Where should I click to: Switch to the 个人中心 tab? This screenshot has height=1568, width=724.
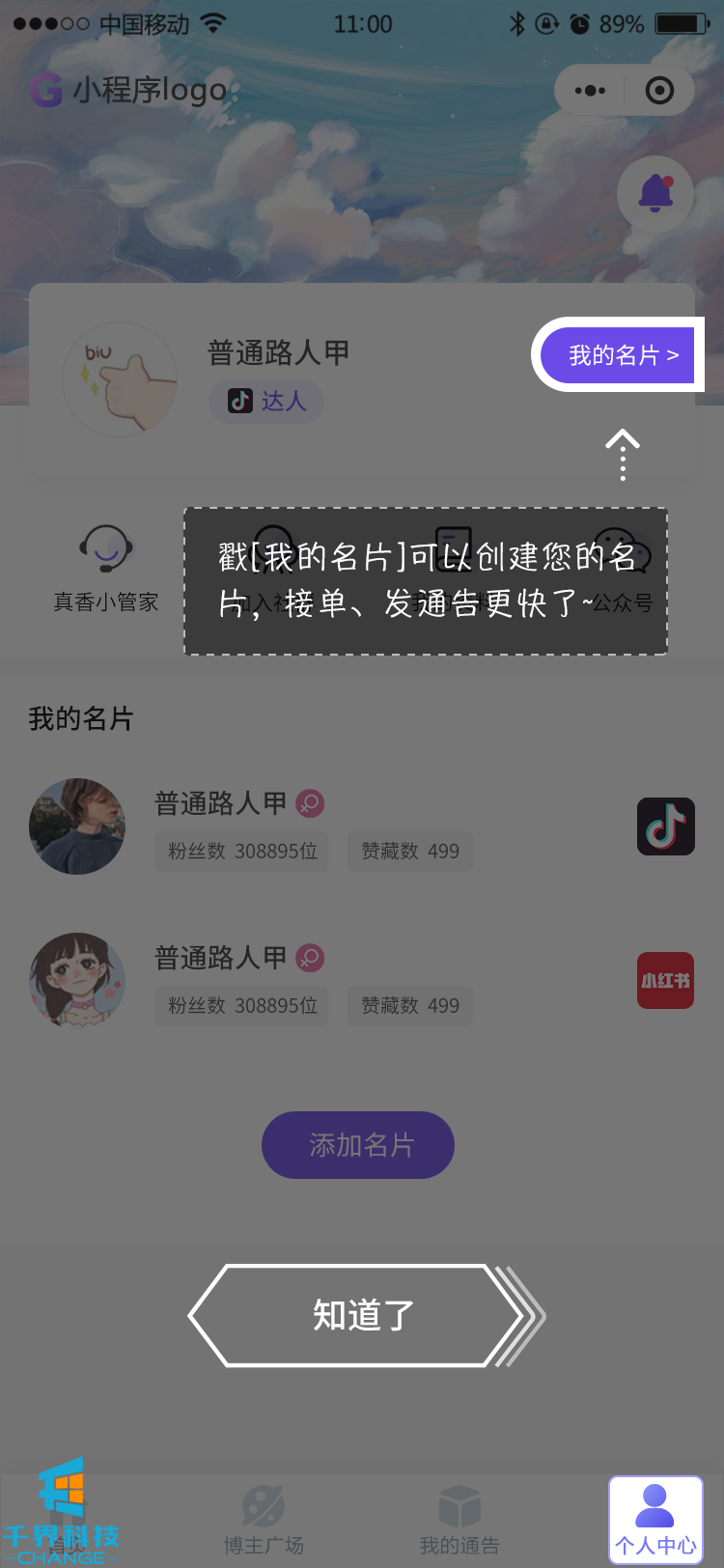[x=655, y=1521]
